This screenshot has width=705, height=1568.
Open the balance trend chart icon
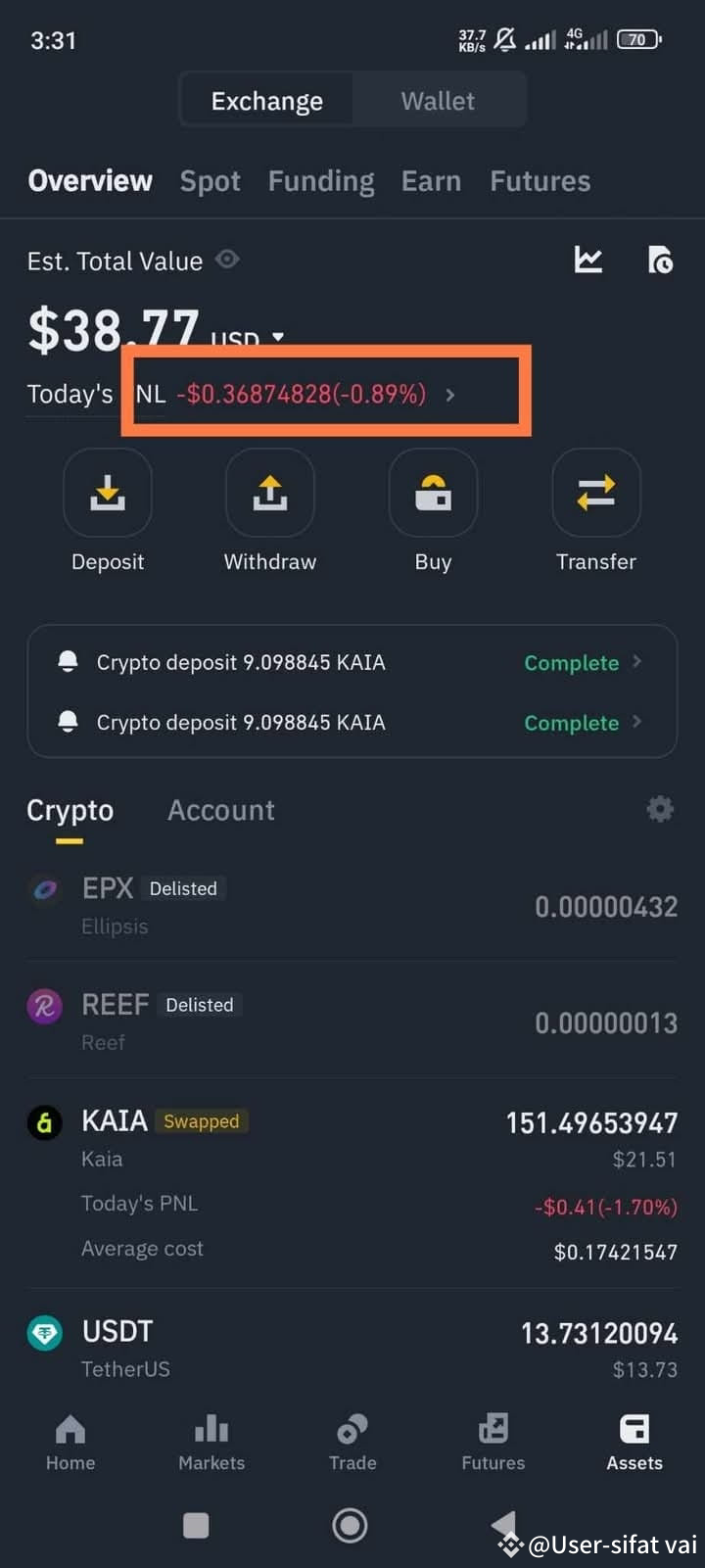click(588, 260)
